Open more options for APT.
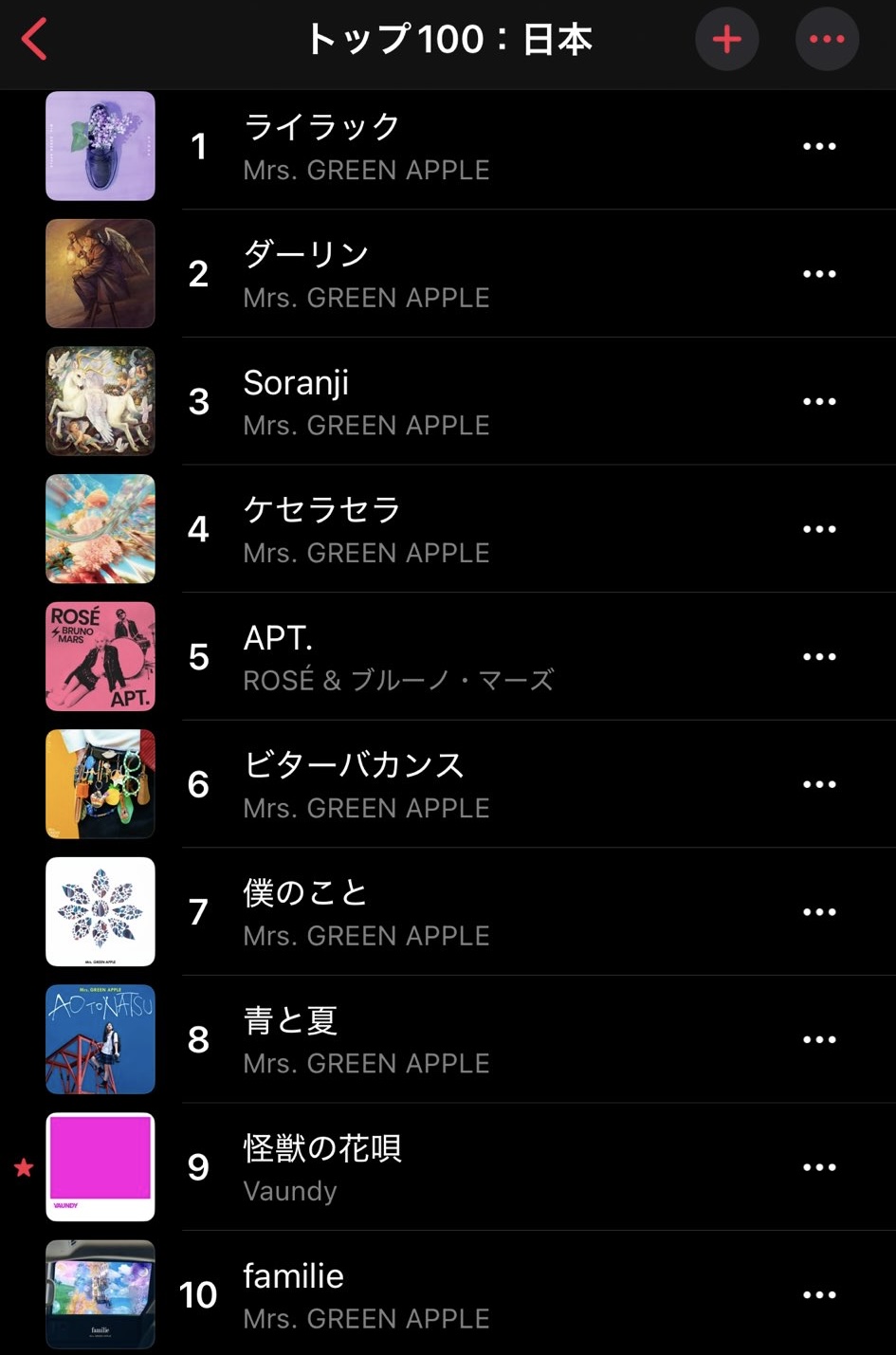 (x=819, y=657)
